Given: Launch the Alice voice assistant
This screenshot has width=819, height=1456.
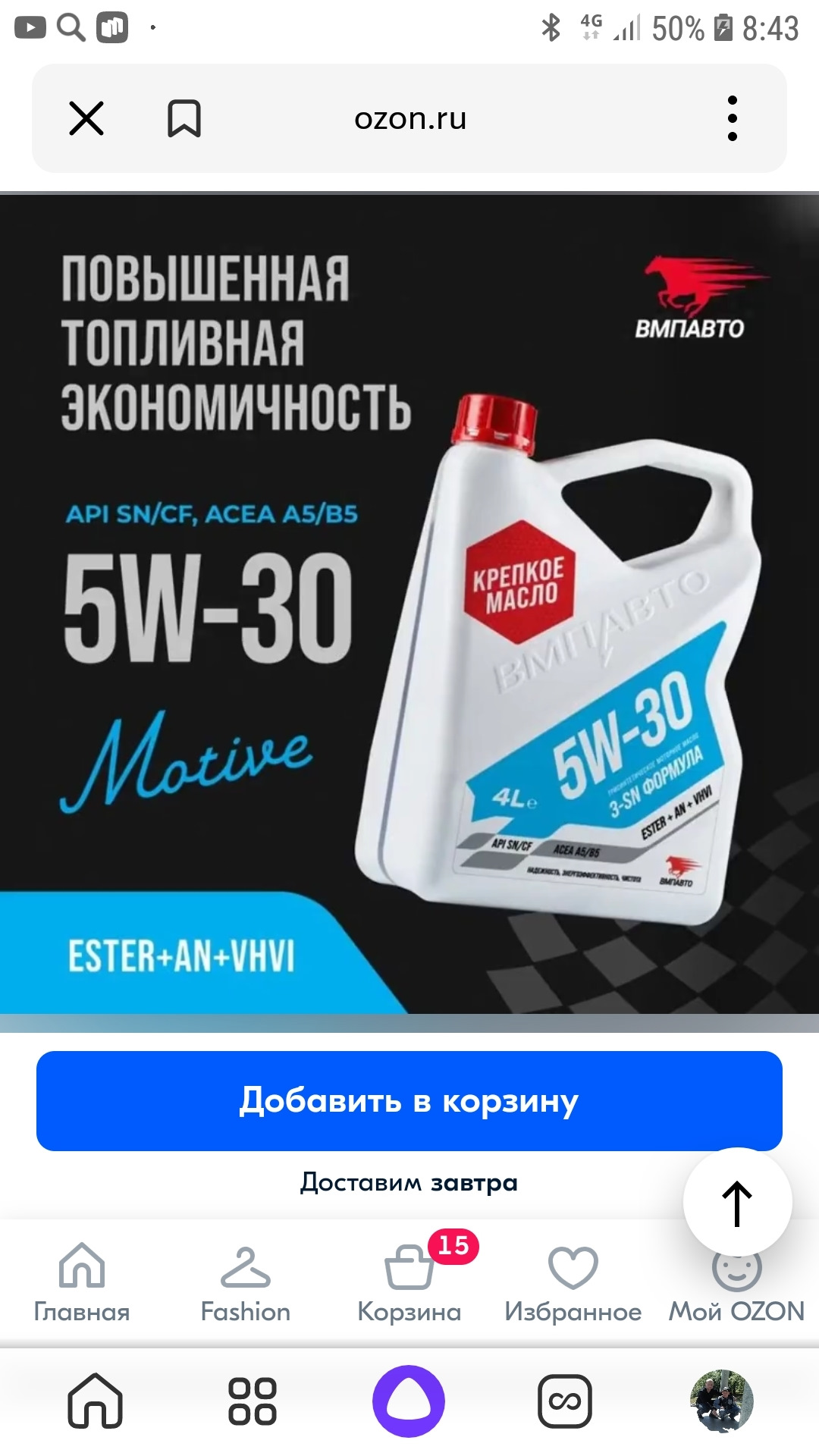Looking at the screenshot, I should point(409,1400).
